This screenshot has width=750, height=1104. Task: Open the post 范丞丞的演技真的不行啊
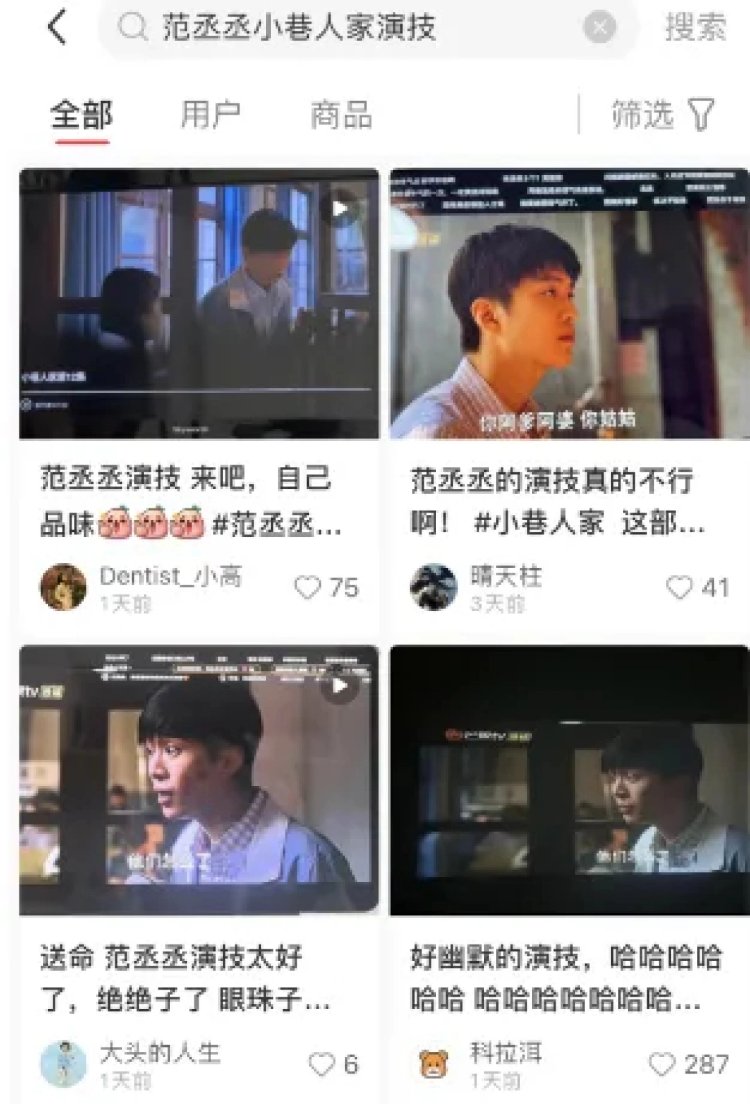[x=569, y=304]
